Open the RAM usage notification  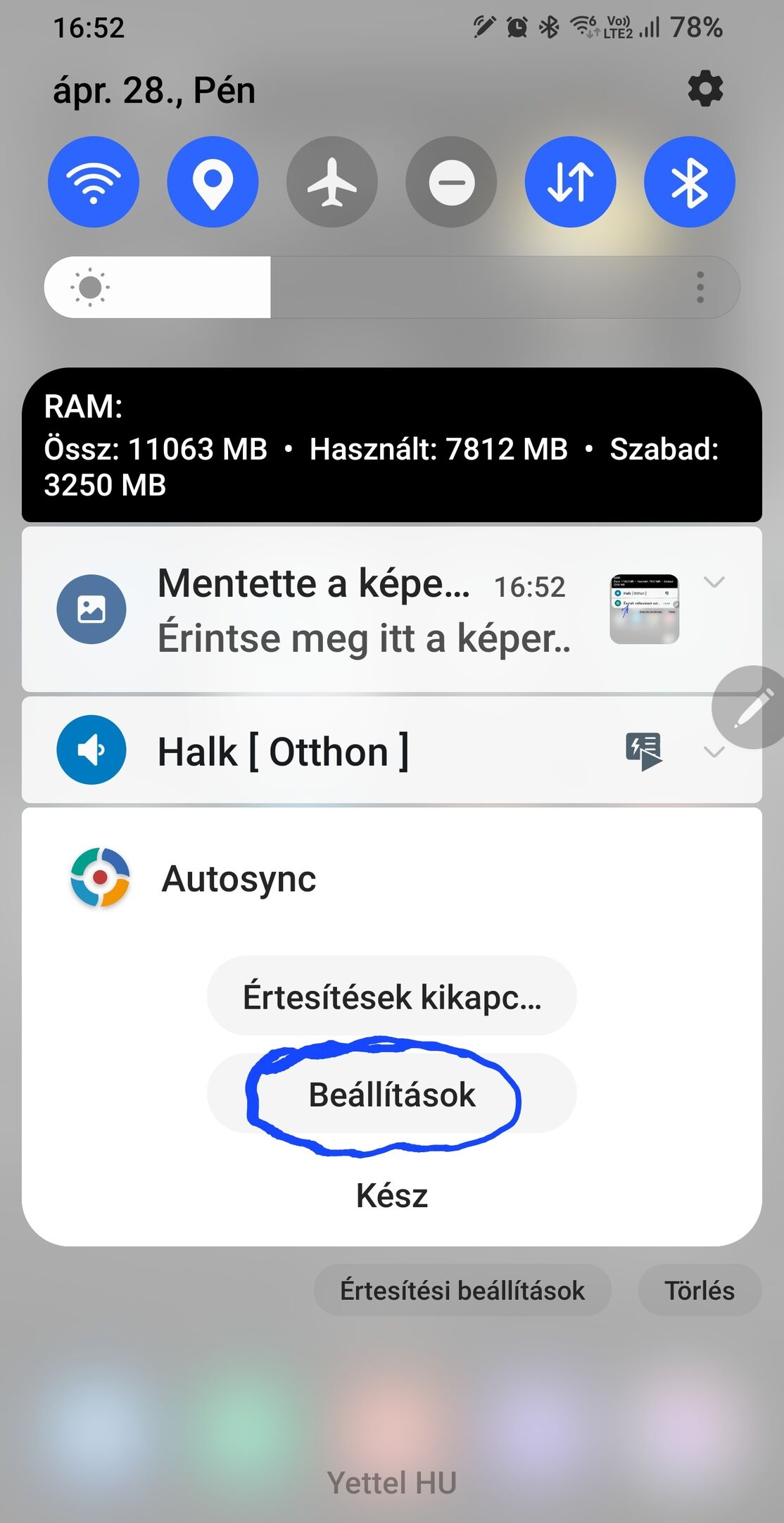pos(391,445)
